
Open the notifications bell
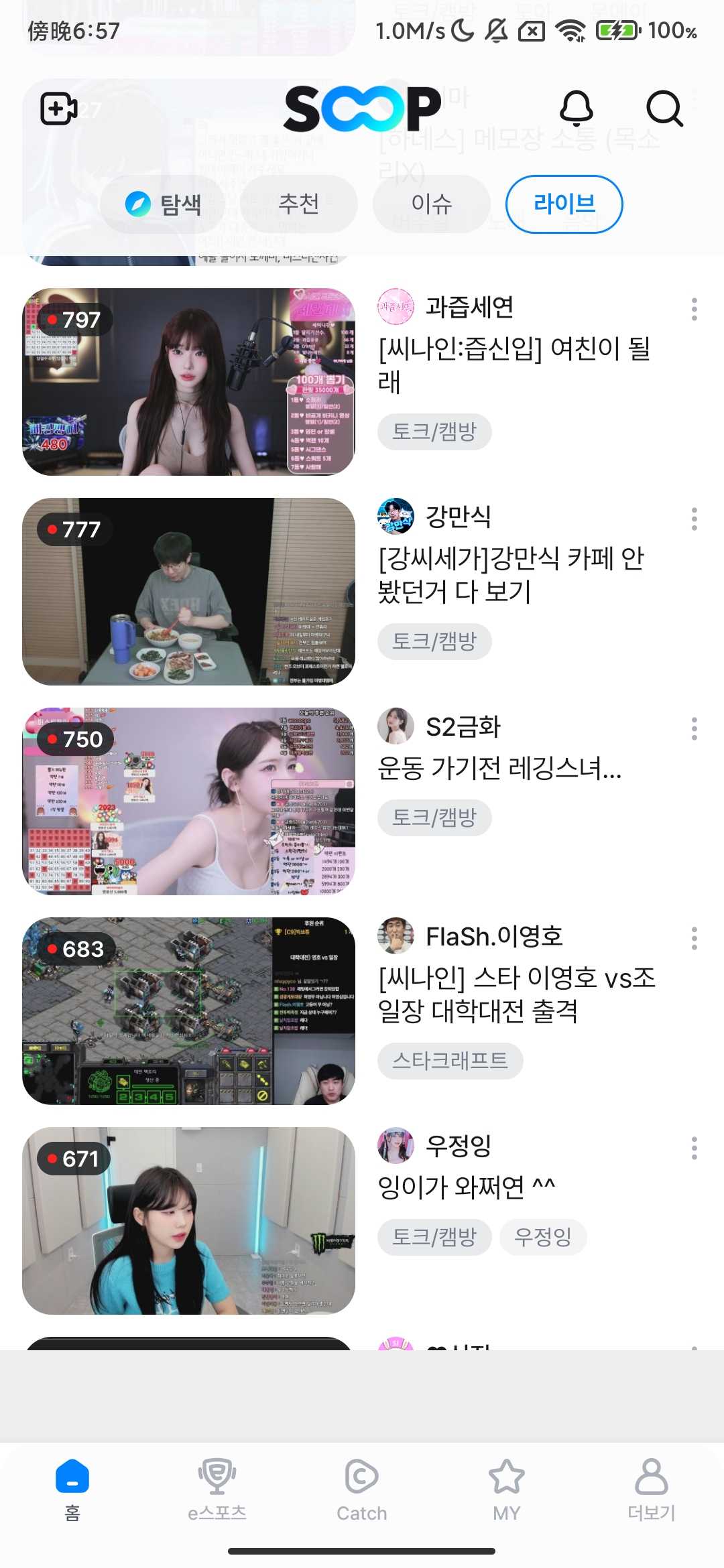[x=577, y=109]
